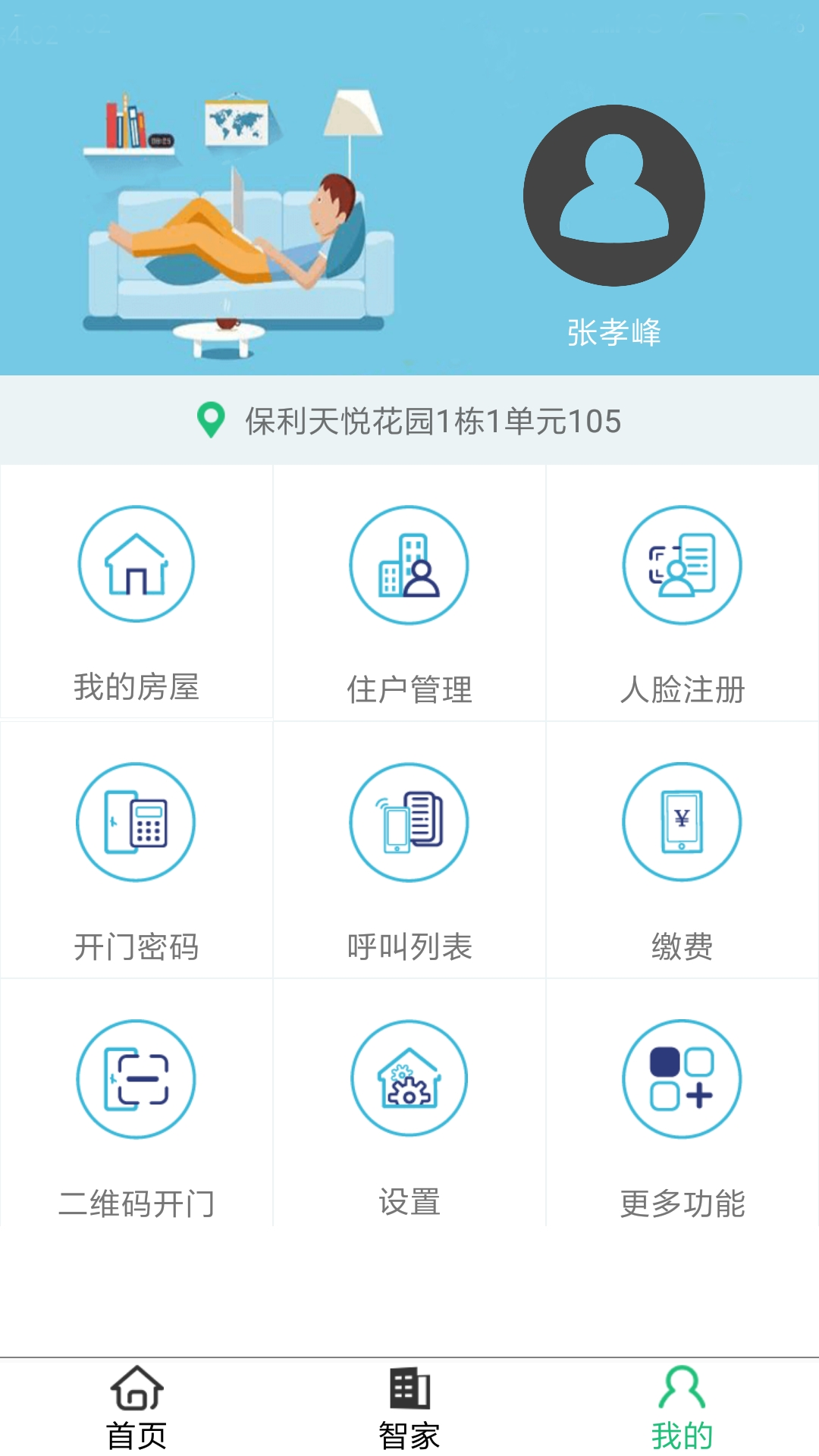Tap the profile avatar of 张孝峰

coord(614,196)
